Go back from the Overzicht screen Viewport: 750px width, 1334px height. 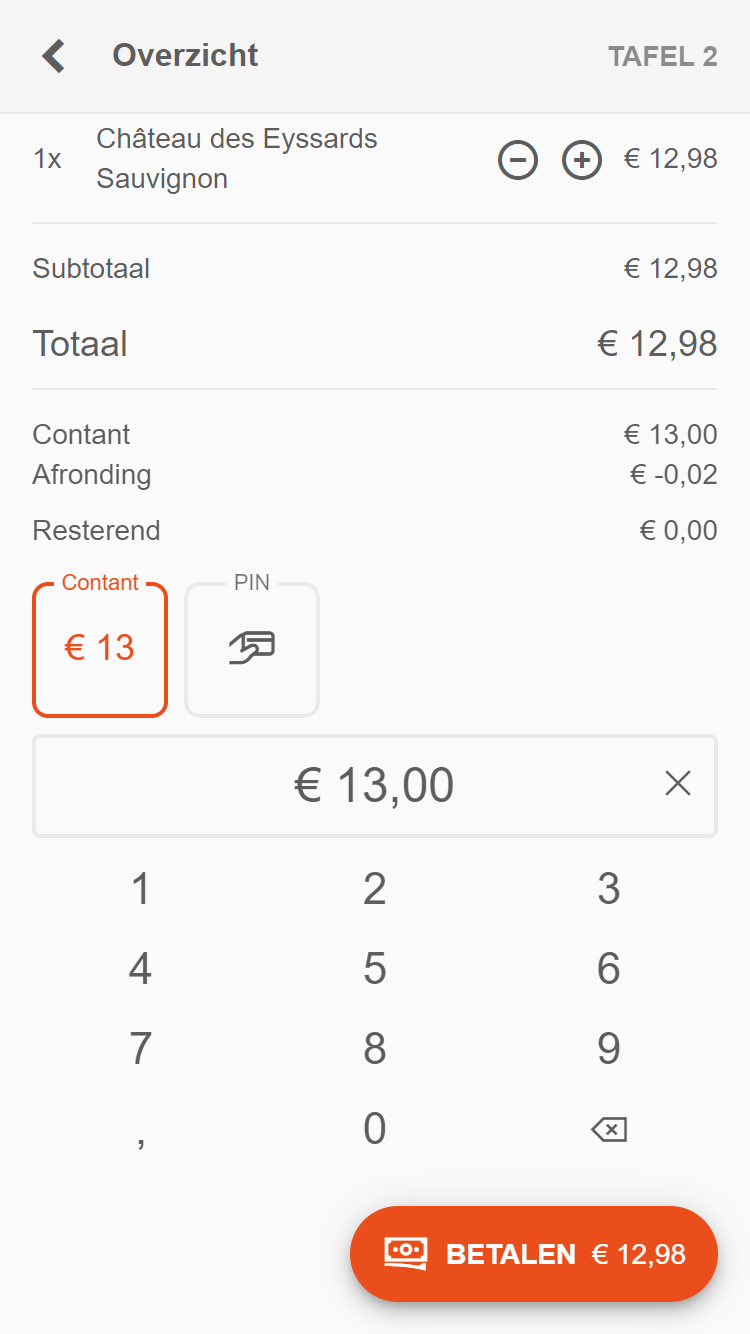(x=53, y=56)
